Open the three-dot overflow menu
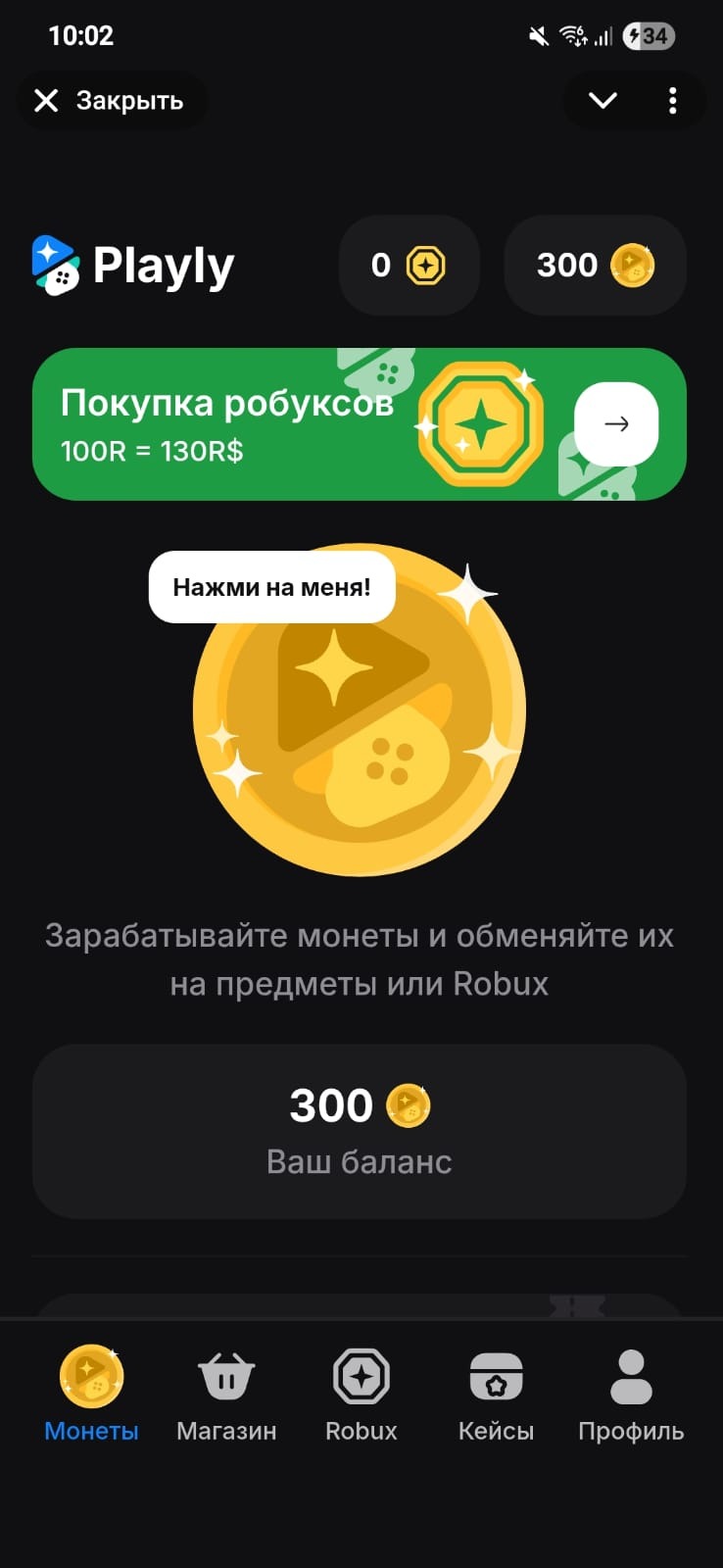 [x=672, y=101]
